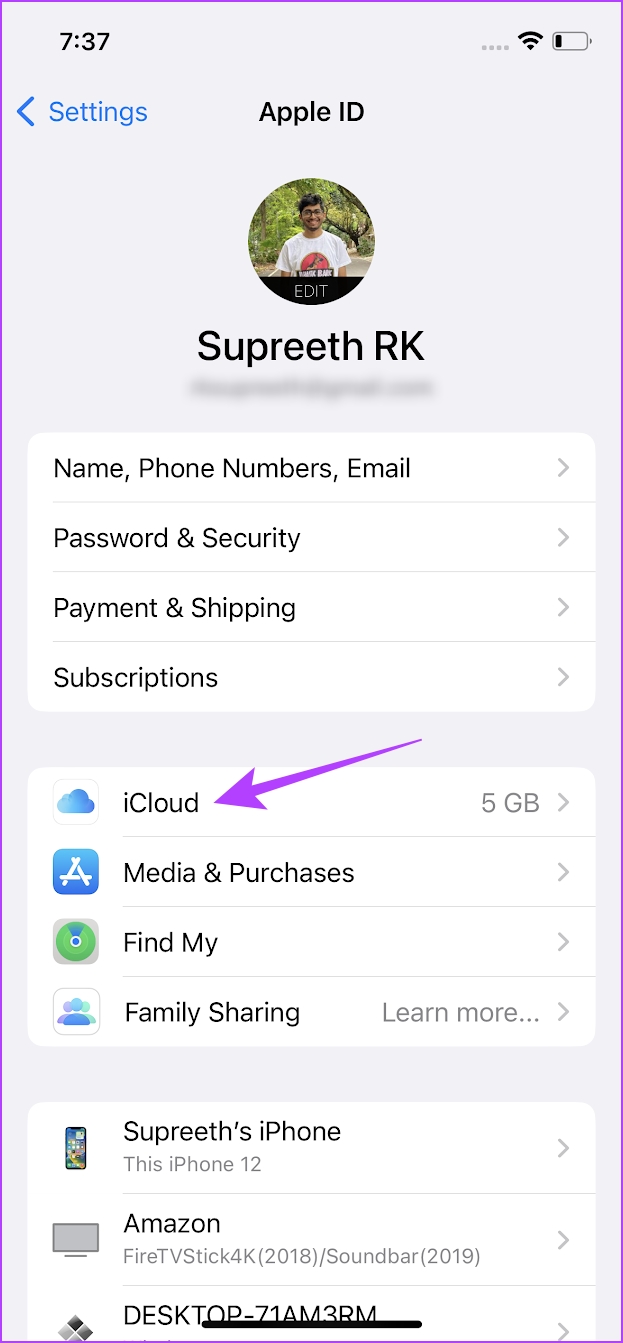This screenshot has width=623, height=1343.
Task: Go back to Settings
Action: click(82, 112)
